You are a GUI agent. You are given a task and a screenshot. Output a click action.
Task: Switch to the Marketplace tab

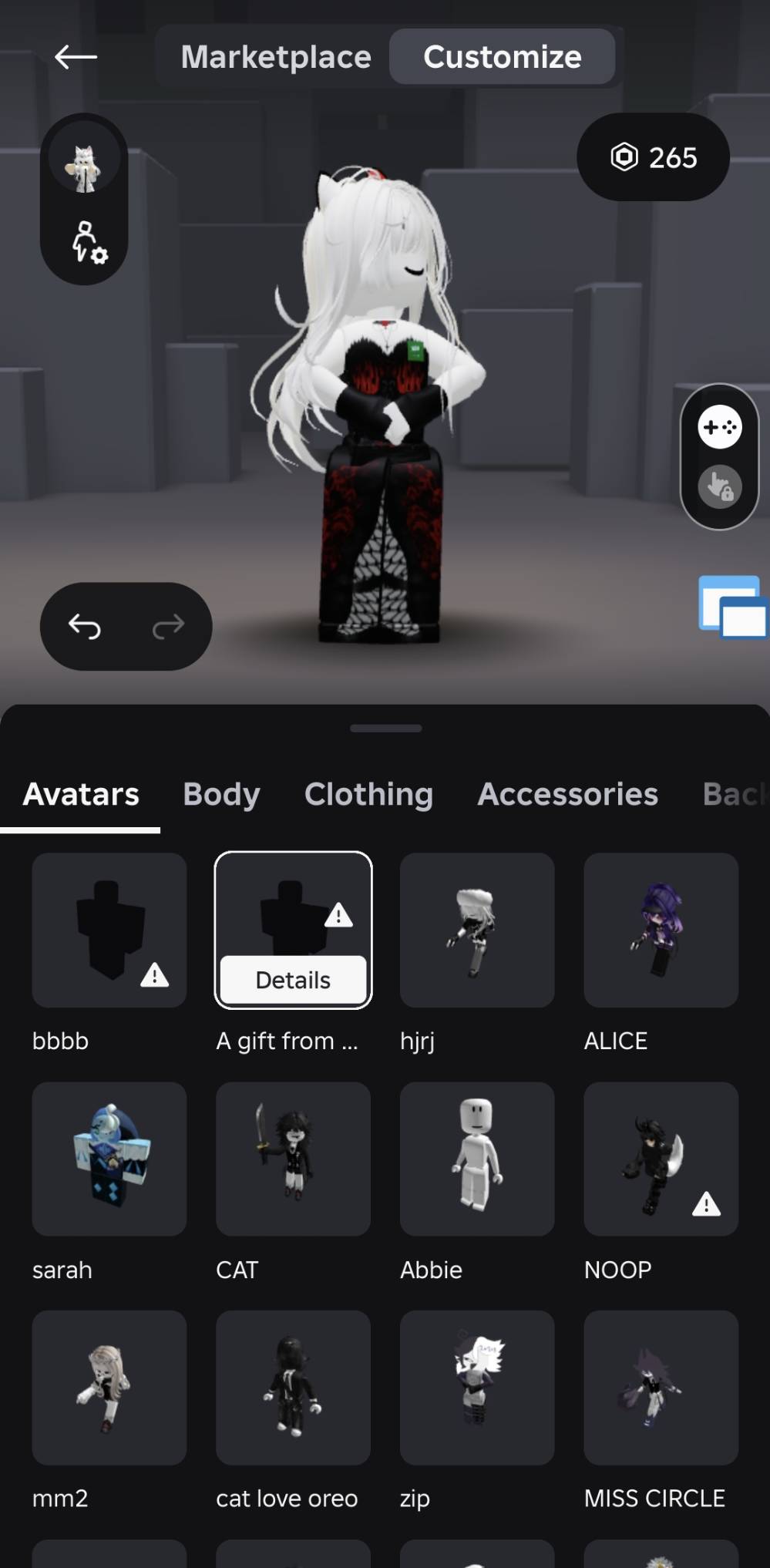(276, 57)
